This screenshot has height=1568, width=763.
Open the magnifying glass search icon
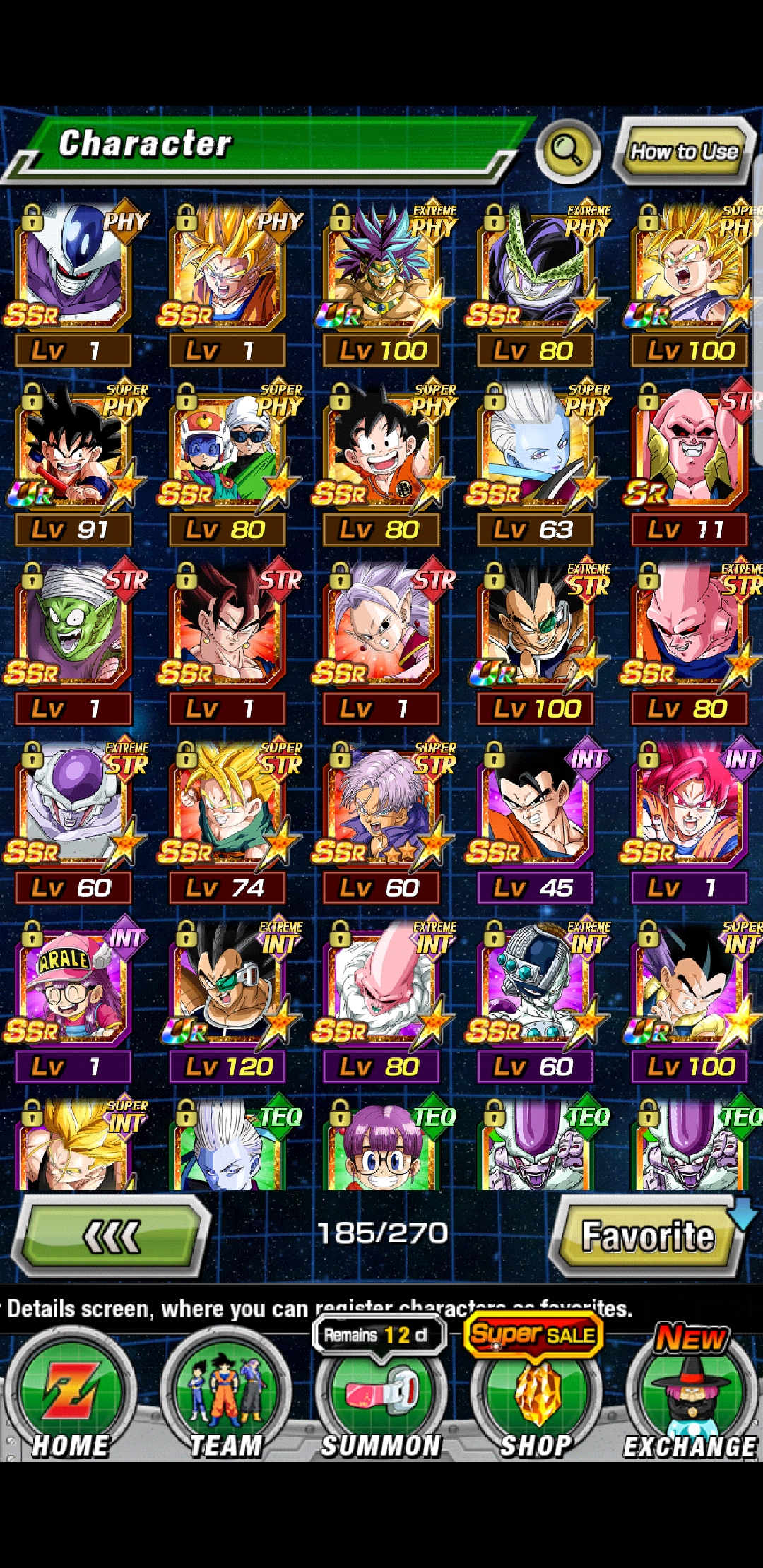(x=567, y=150)
